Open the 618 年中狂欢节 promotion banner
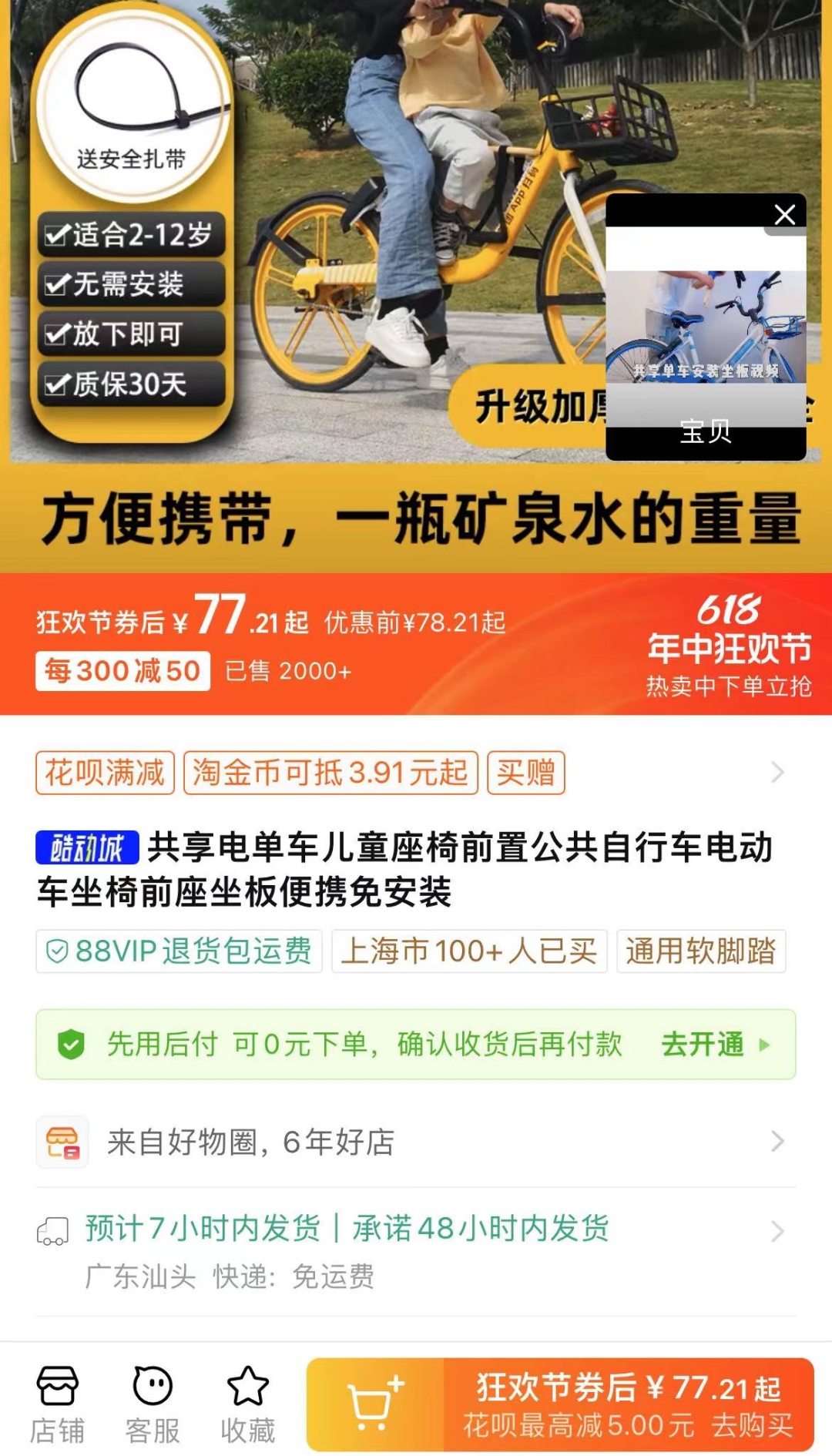Viewport: 832px width, 1456px height. point(728,644)
